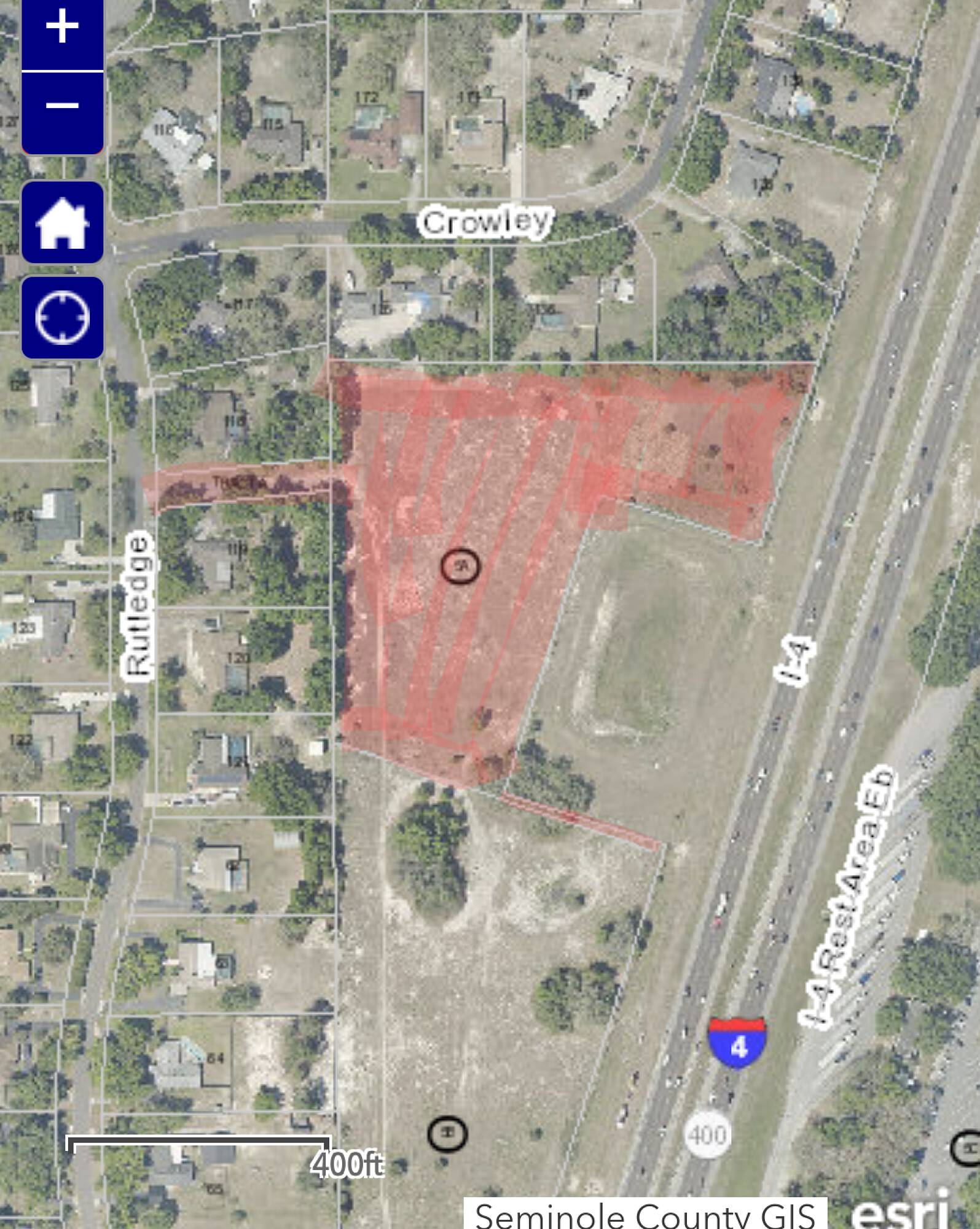This screenshot has height=1229, width=980.
Task: Return to the default home extent
Action: click(x=62, y=222)
